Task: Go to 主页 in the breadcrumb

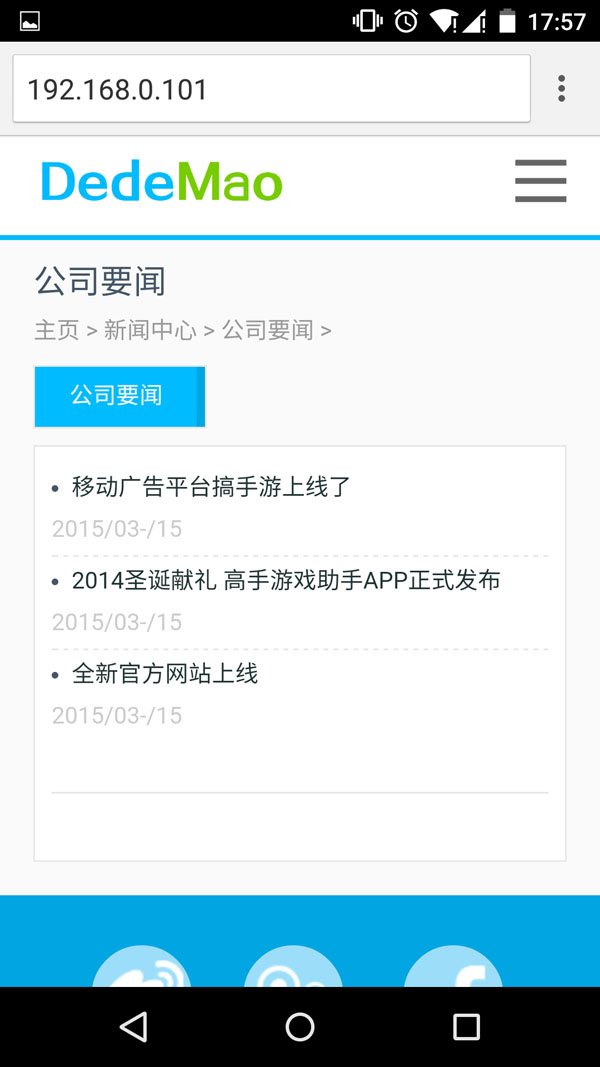Action: [57, 330]
